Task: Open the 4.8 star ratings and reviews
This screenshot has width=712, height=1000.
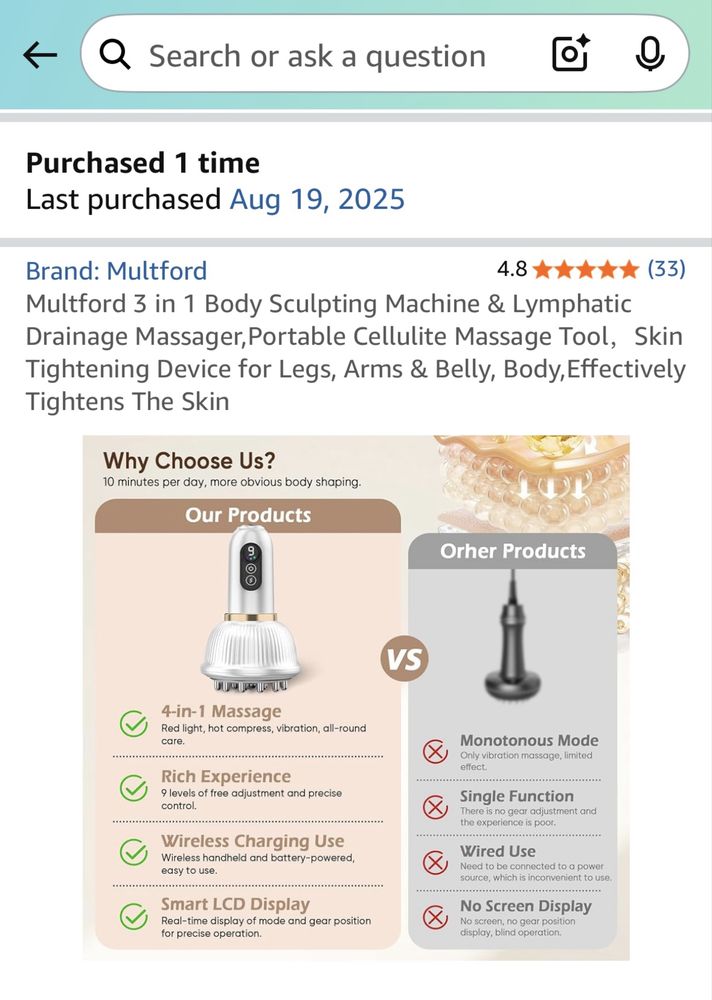Action: point(590,269)
